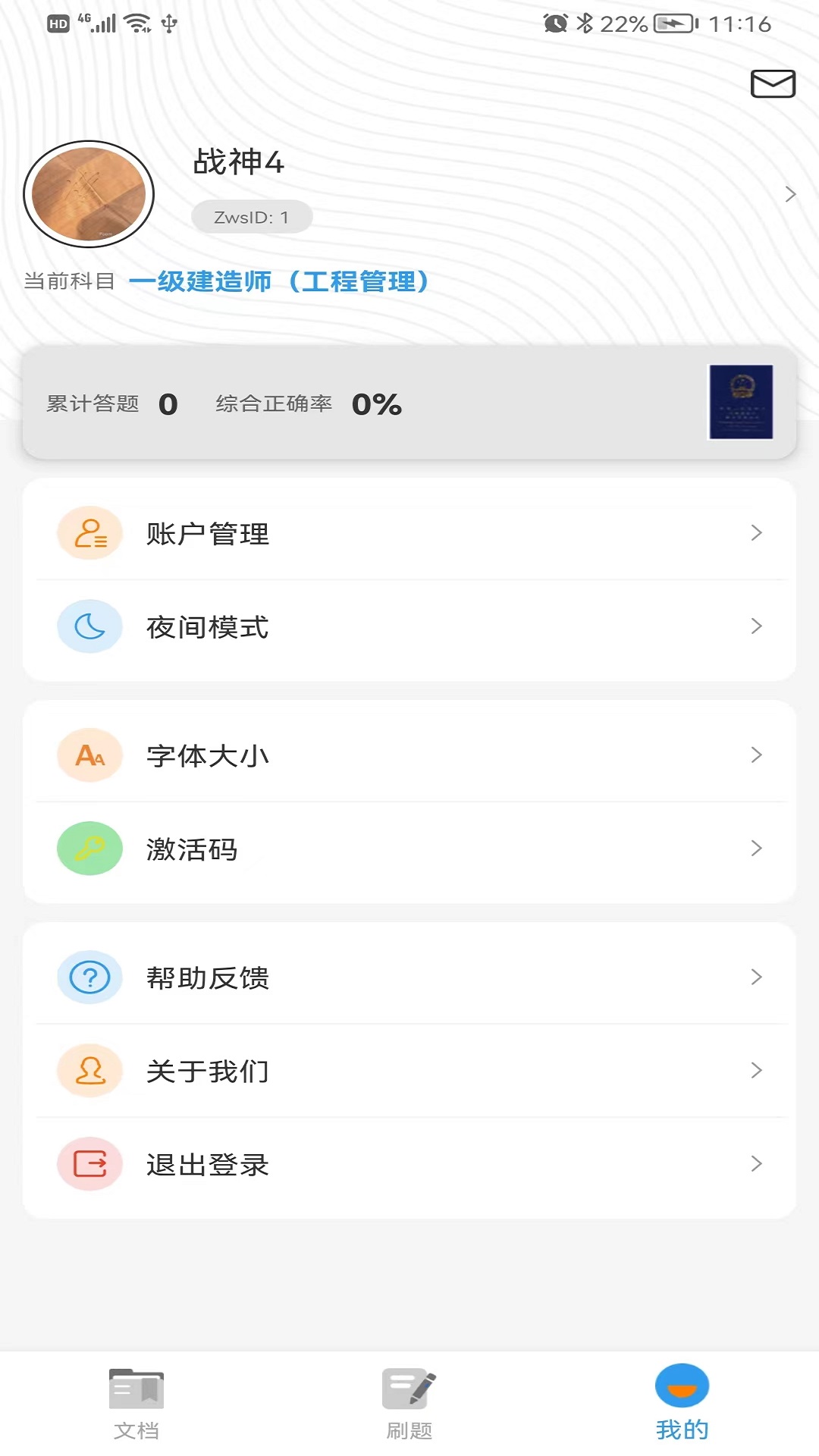Select the 账户管理 account management icon

pos(89,532)
